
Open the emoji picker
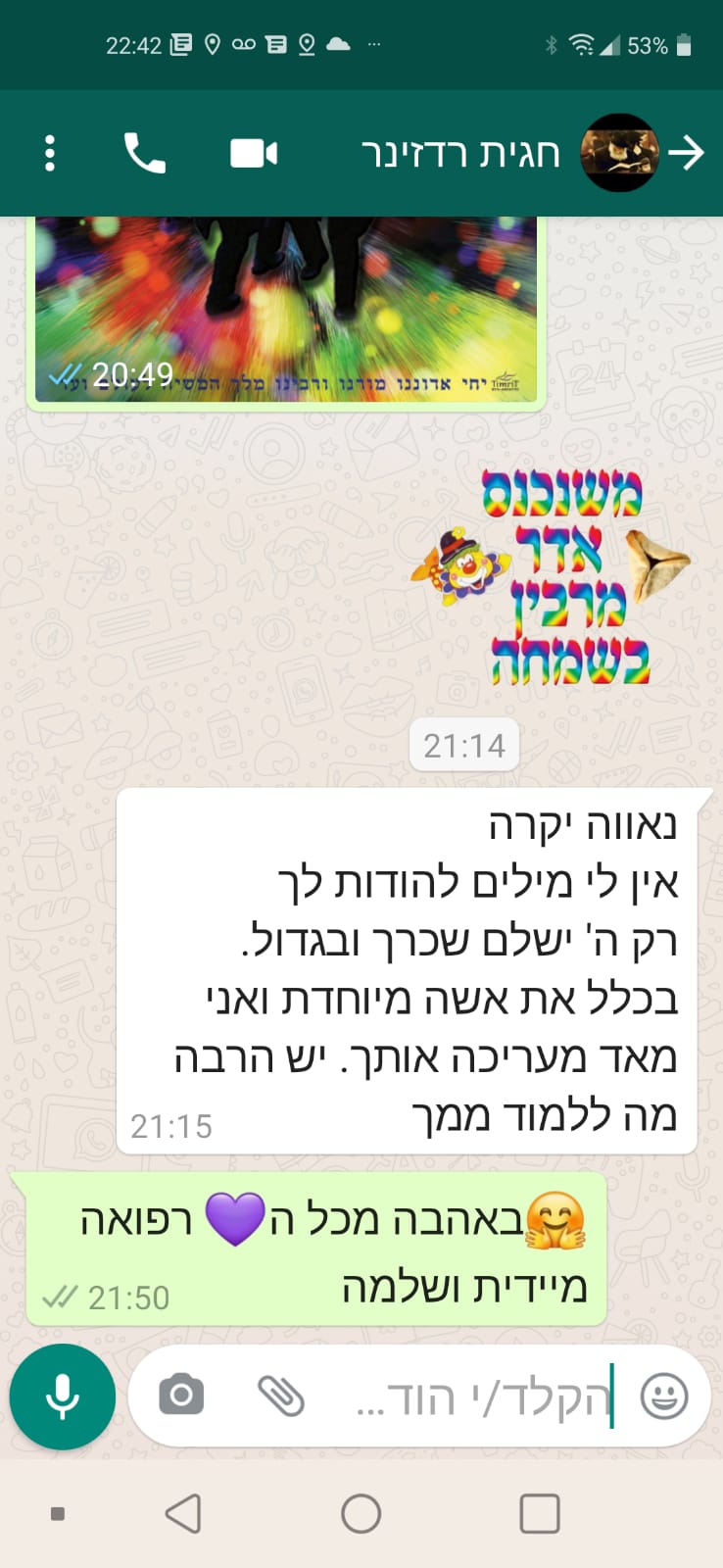pos(663,1396)
